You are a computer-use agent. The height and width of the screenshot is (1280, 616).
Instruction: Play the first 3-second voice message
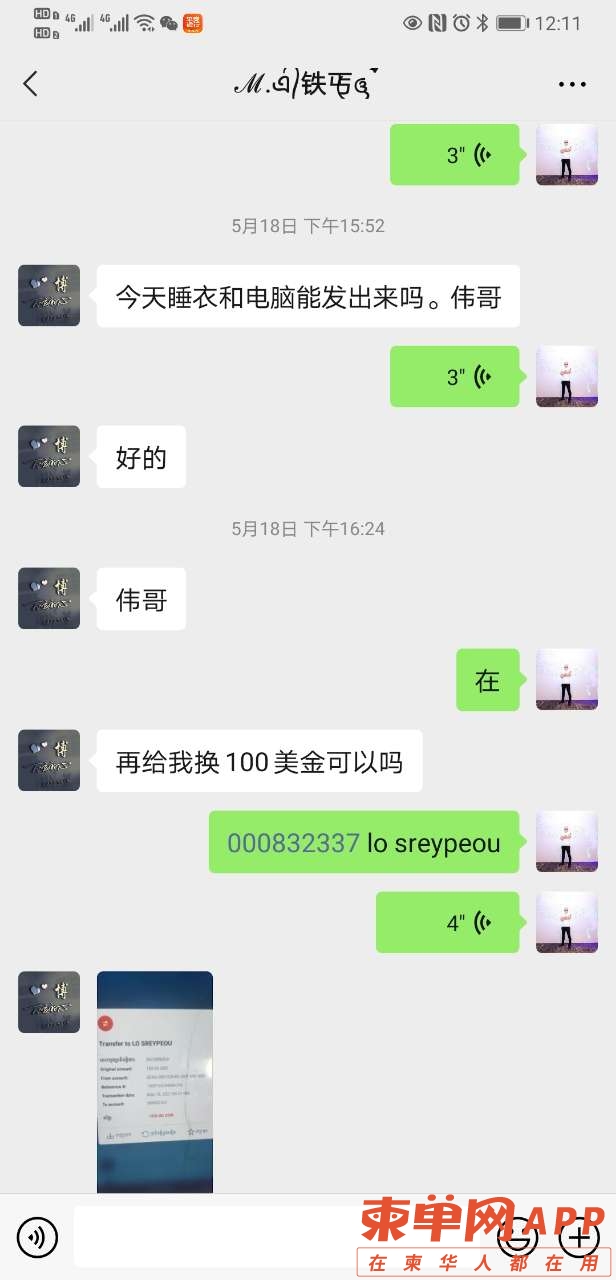(x=454, y=155)
